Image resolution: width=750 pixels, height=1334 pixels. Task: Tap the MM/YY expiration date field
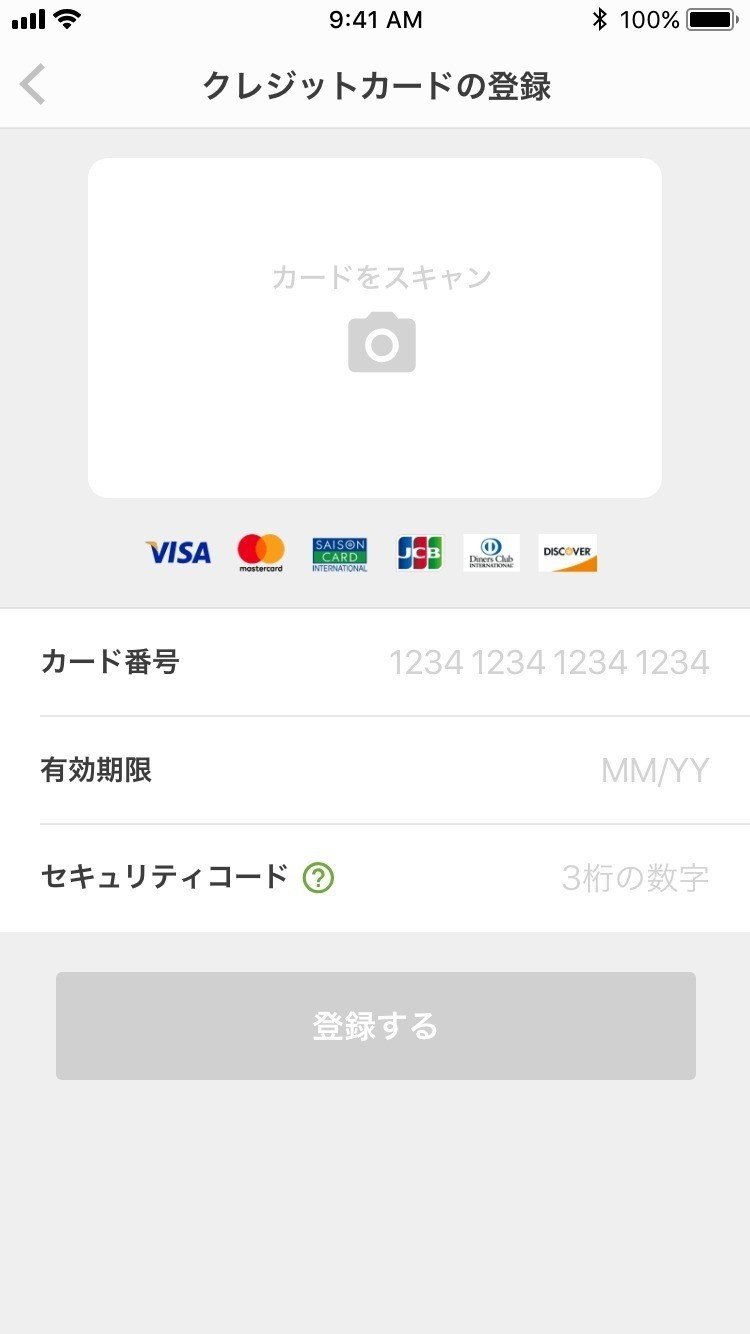pyautogui.click(x=653, y=770)
